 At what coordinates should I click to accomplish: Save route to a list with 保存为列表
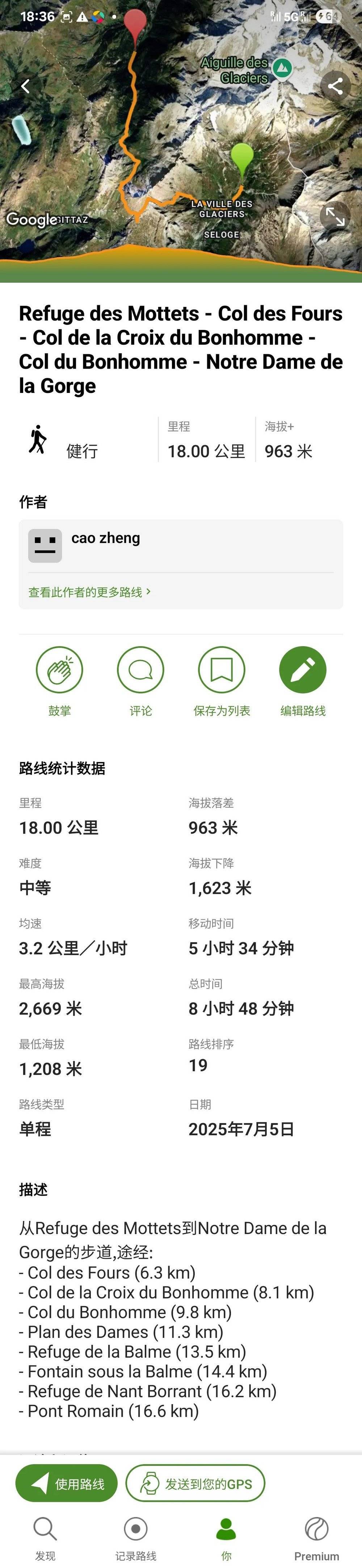[x=221, y=670]
